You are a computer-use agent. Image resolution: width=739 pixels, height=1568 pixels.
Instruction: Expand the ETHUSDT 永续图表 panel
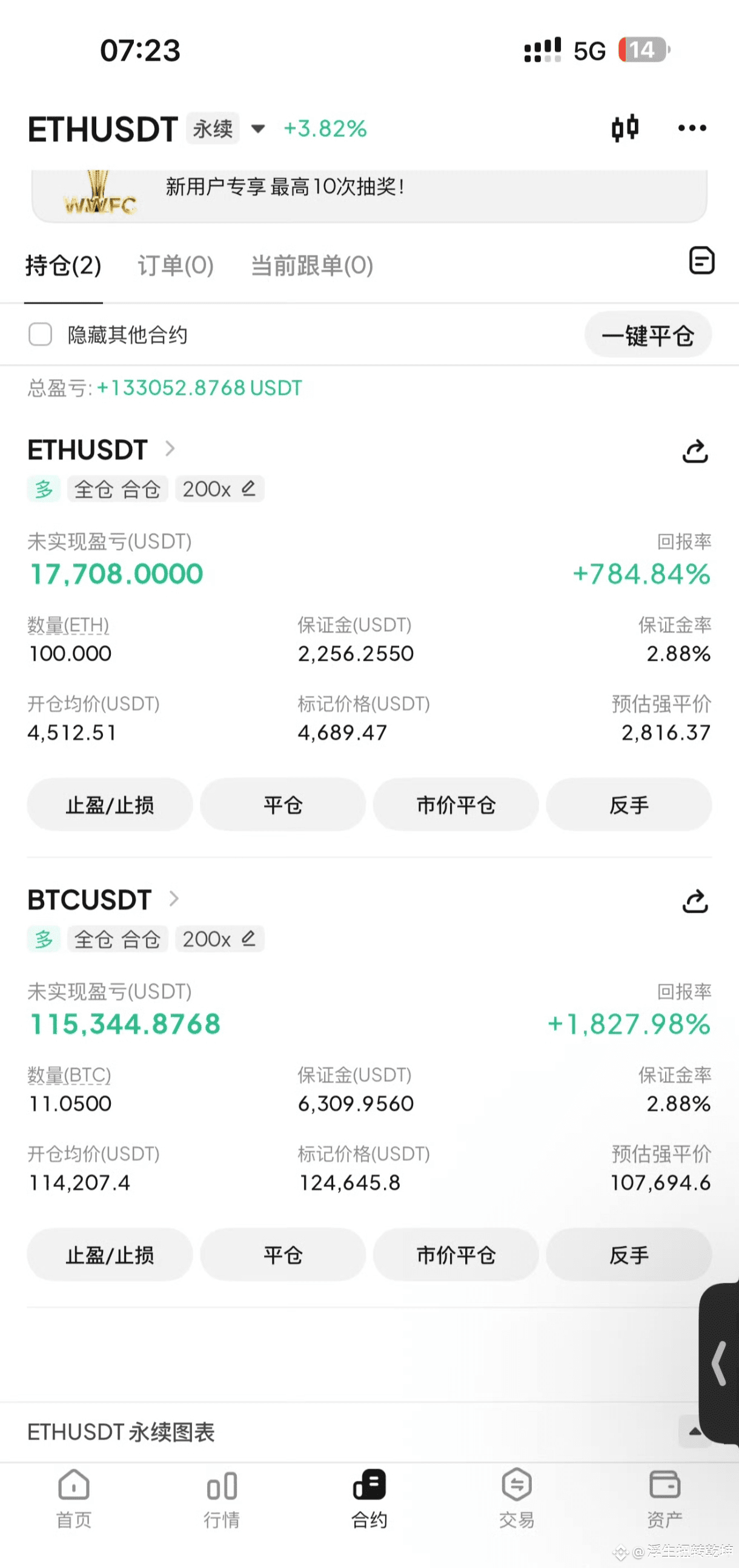[694, 1432]
